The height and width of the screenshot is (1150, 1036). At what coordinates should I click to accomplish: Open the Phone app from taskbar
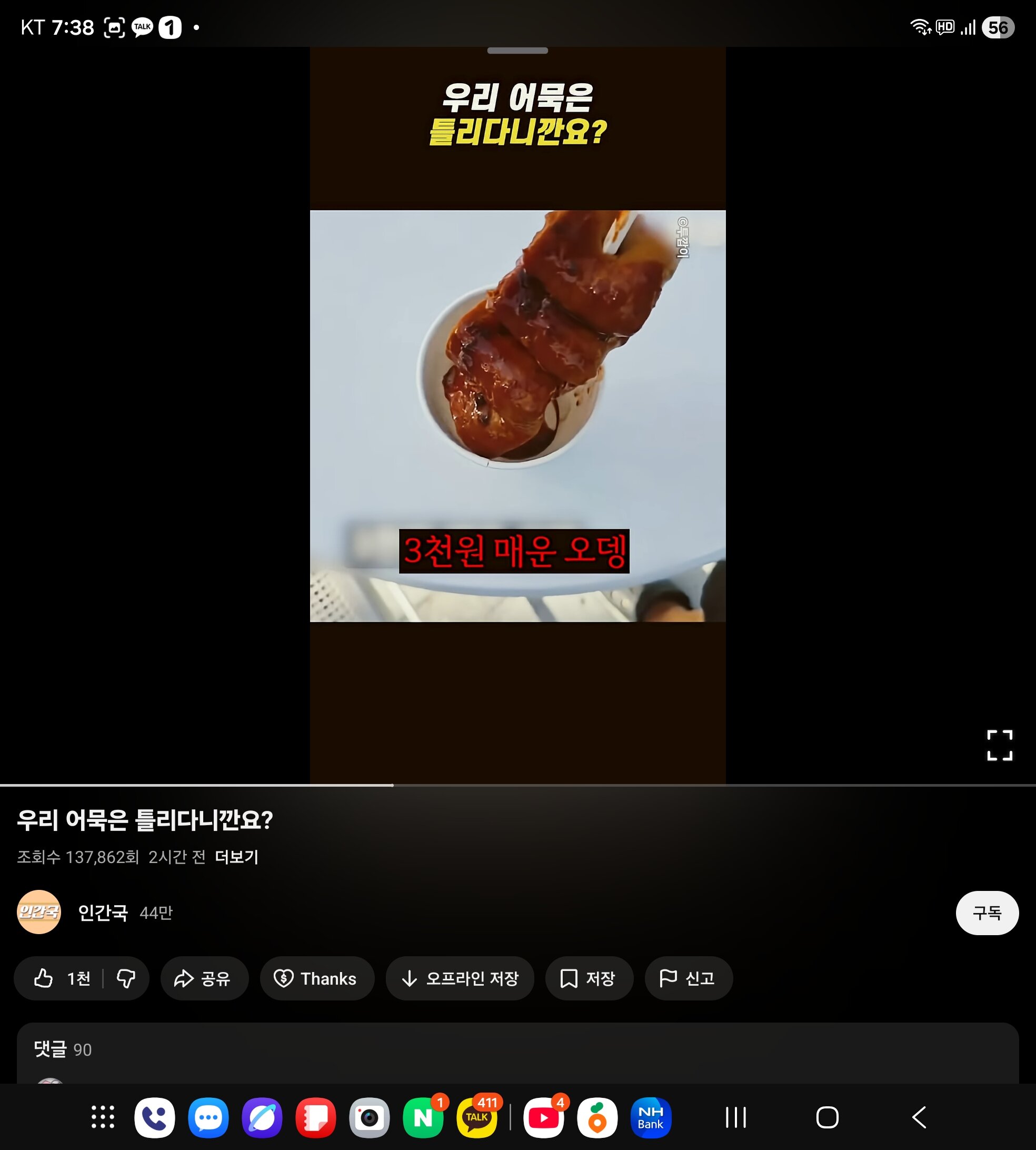[x=154, y=1117]
